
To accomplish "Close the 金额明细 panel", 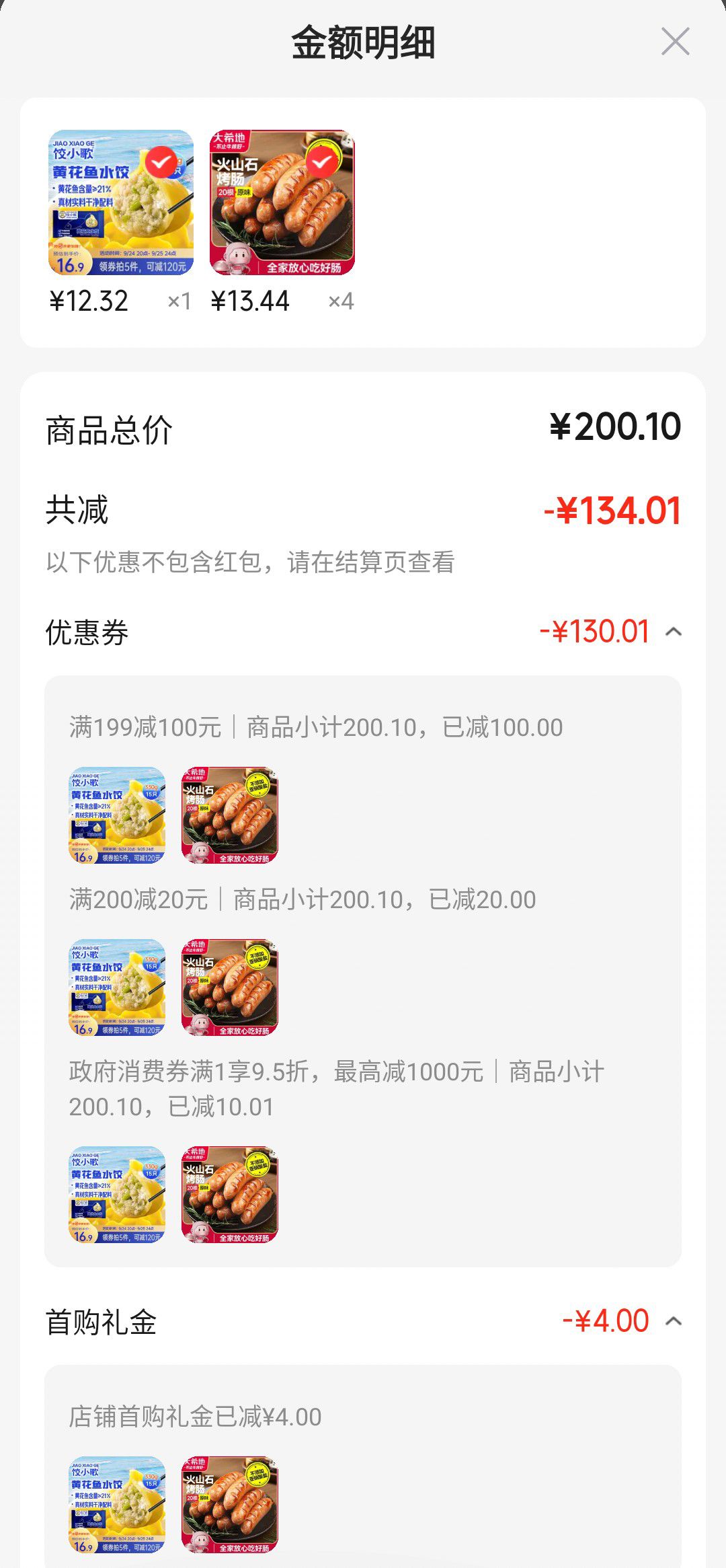I will pos(675,42).
